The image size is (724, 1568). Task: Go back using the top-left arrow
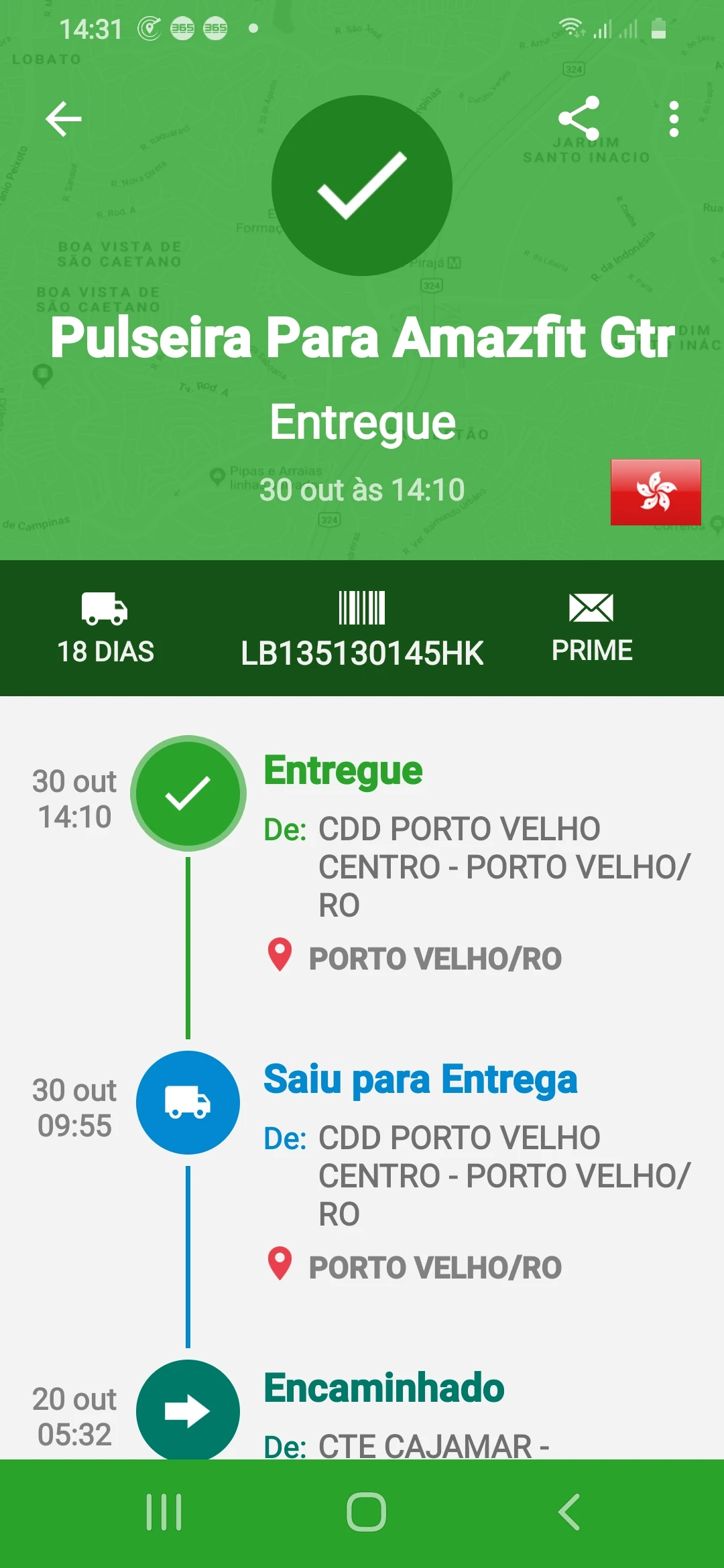coord(64,119)
